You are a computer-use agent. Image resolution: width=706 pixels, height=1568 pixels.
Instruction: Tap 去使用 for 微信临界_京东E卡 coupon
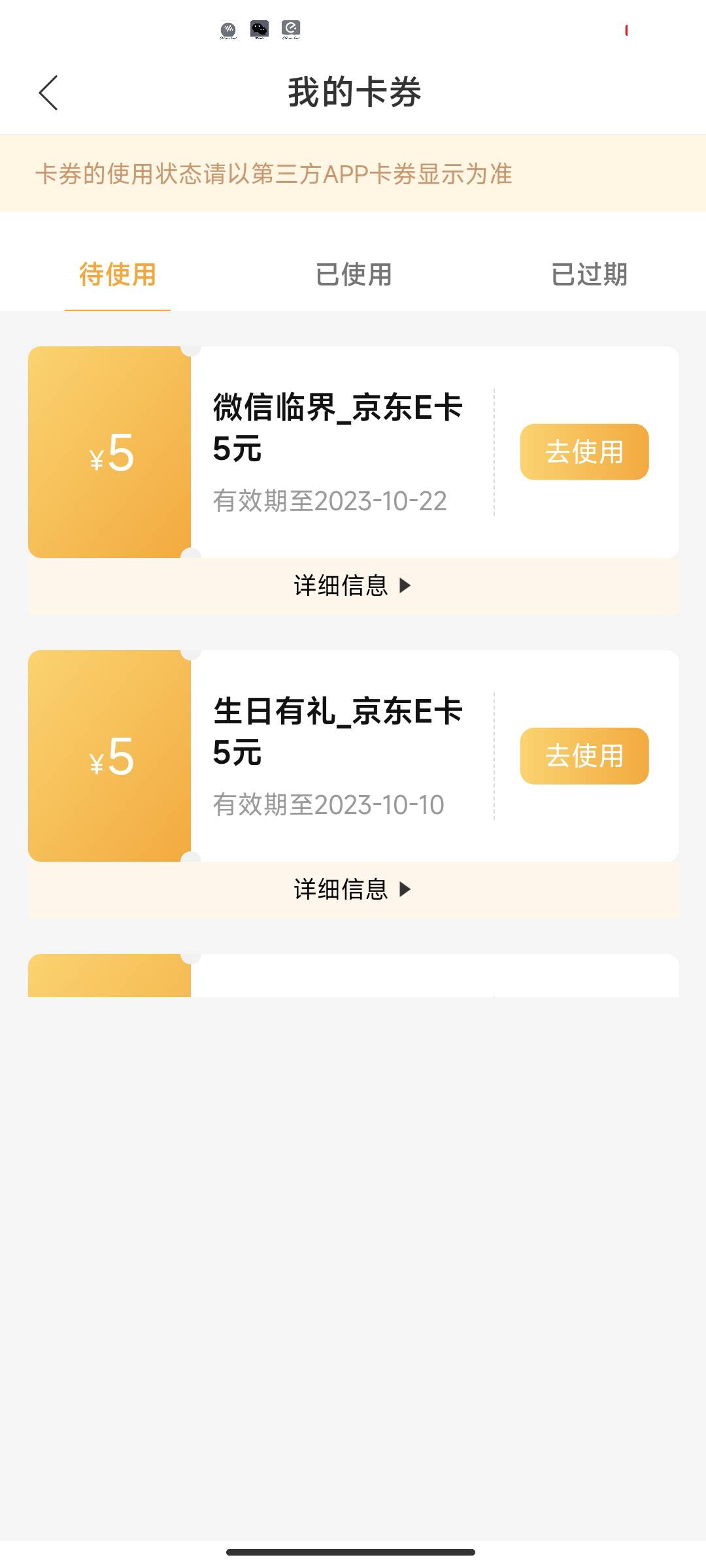pyautogui.click(x=584, y=452)
